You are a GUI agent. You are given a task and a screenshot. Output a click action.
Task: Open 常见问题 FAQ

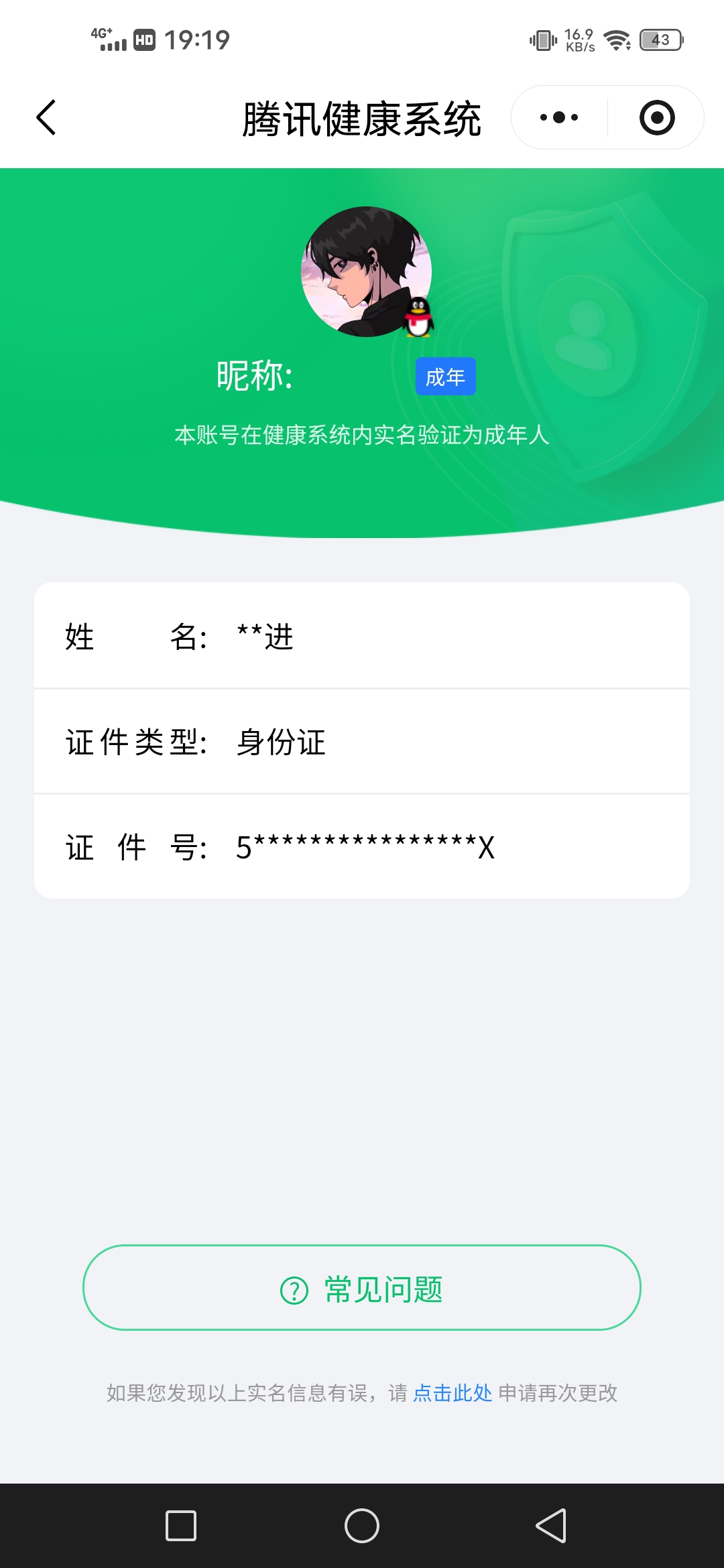(362, 1288)
